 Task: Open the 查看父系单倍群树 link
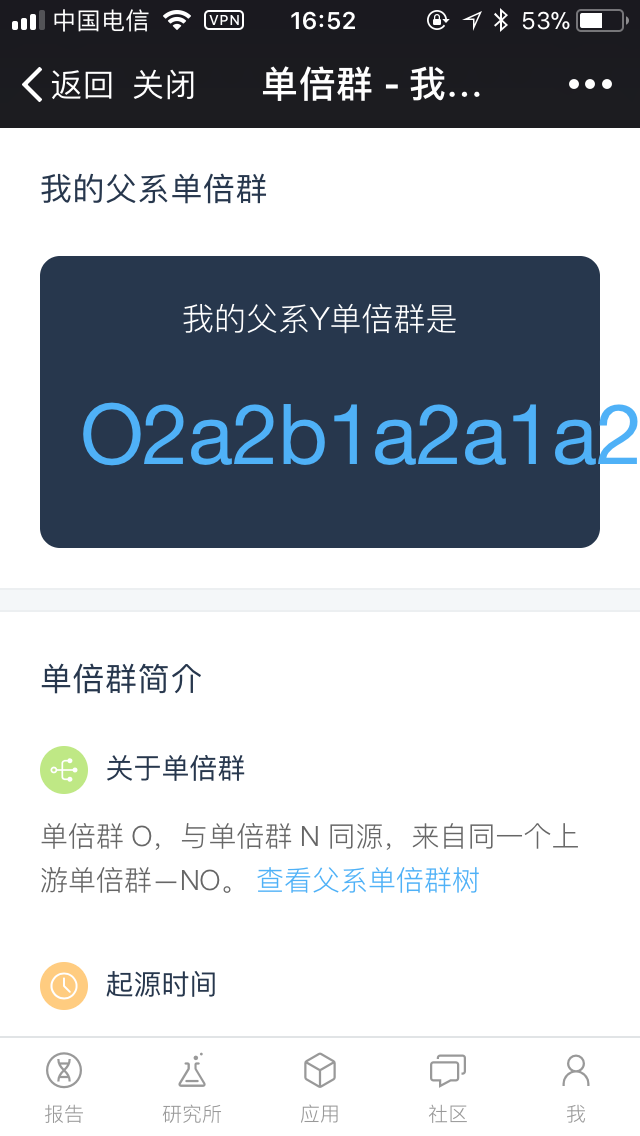pyautogui.click(x=368, y=880)
